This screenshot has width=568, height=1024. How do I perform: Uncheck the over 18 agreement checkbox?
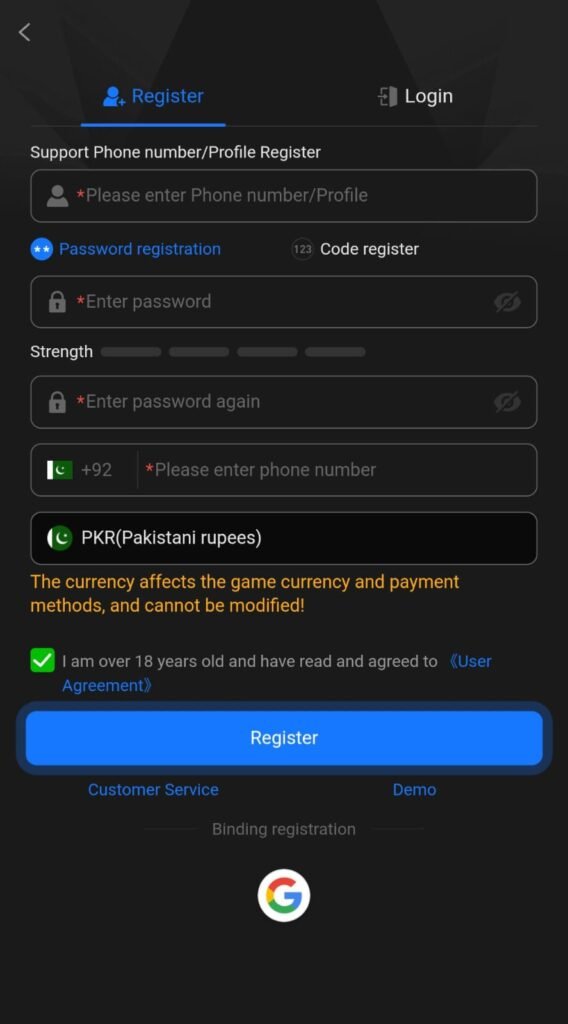pyautogui.click(x=42, y=660)
